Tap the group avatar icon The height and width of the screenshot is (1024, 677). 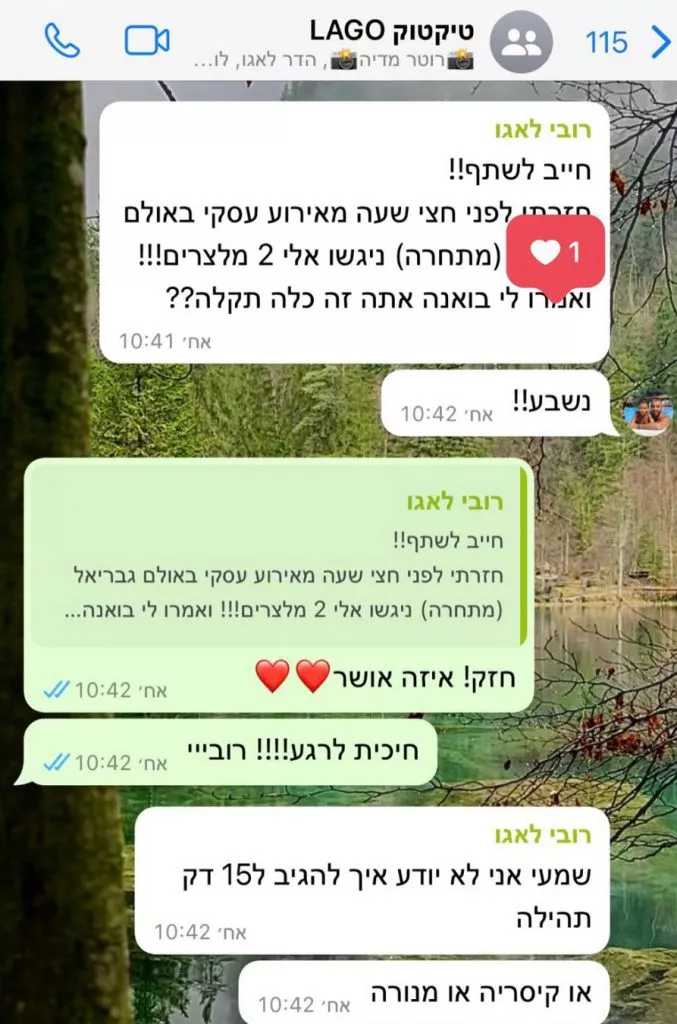[522, 41]
